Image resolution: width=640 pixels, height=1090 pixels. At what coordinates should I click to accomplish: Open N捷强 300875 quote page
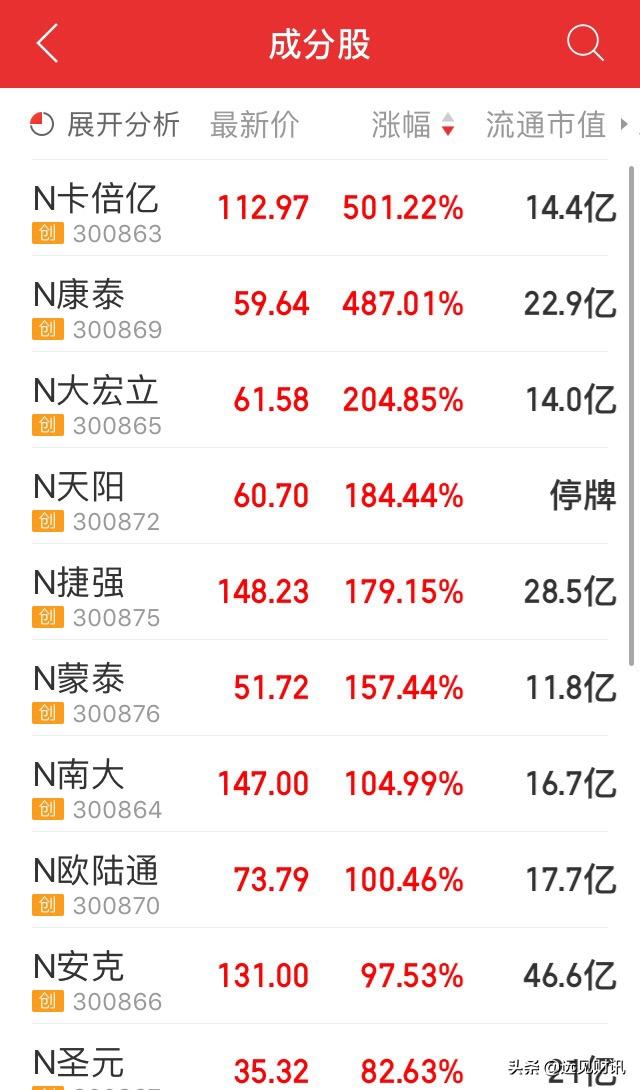(x=320, y=592)
